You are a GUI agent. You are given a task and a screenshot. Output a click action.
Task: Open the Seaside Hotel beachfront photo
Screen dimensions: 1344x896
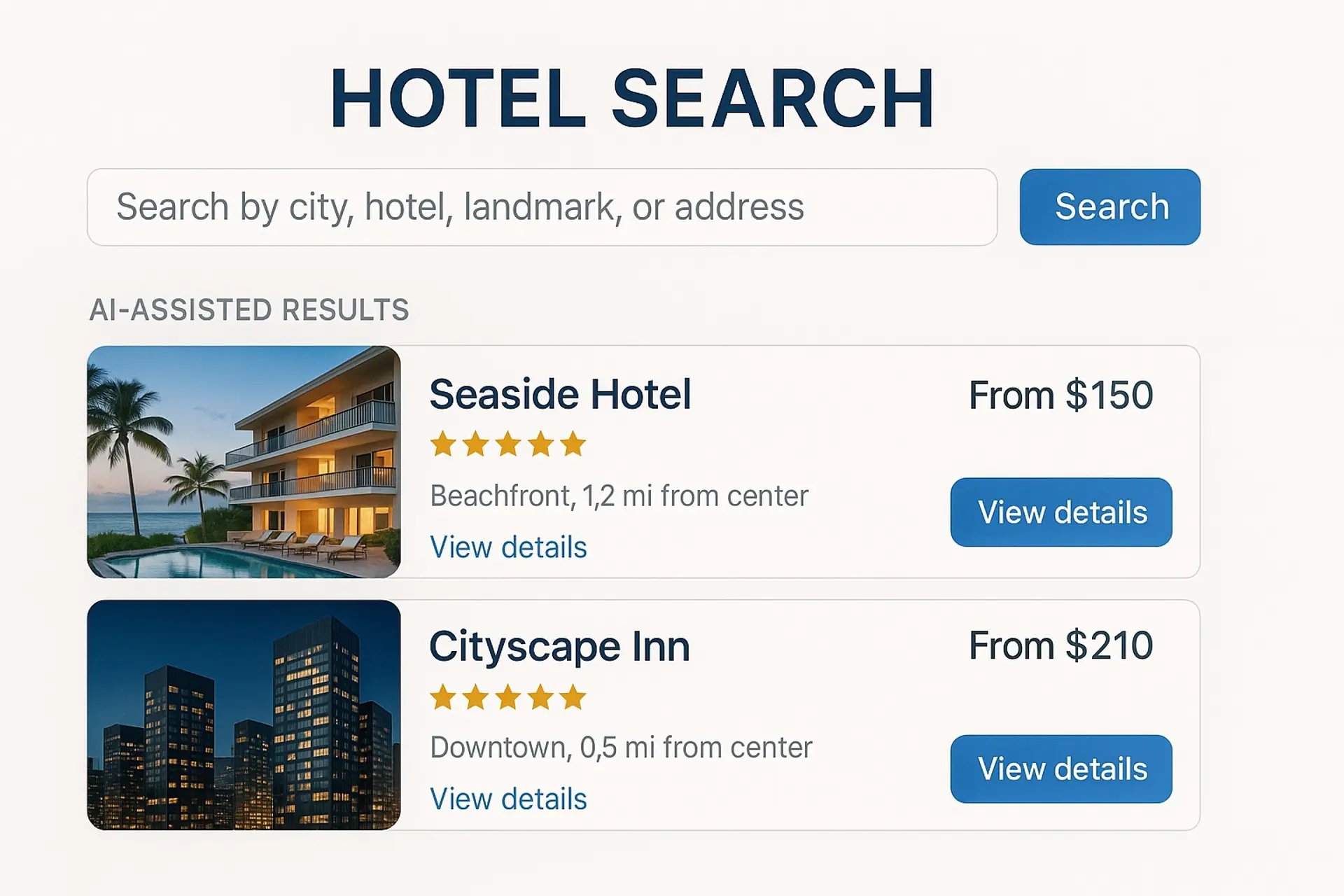(244, 462)
